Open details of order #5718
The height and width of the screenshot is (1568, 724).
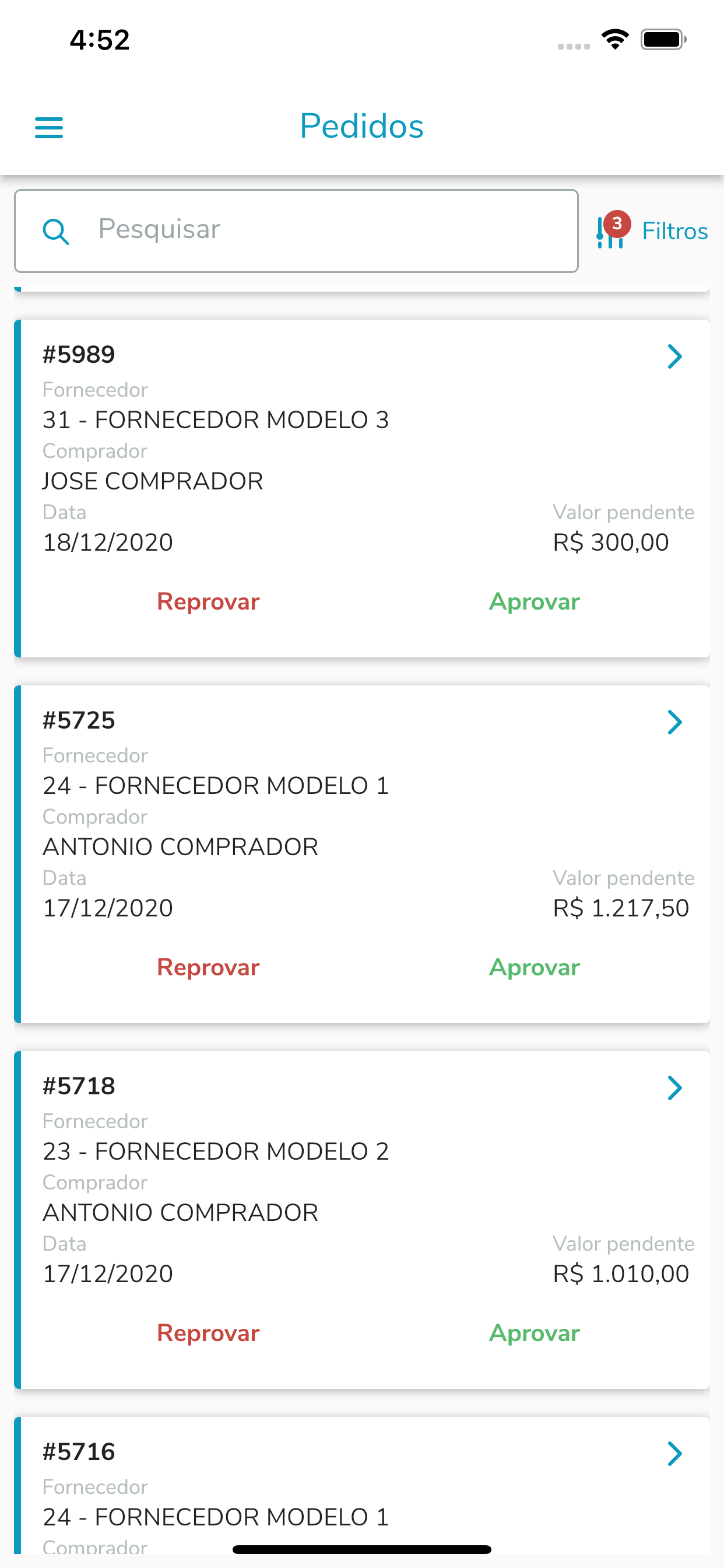click(x=674, y=1088)
